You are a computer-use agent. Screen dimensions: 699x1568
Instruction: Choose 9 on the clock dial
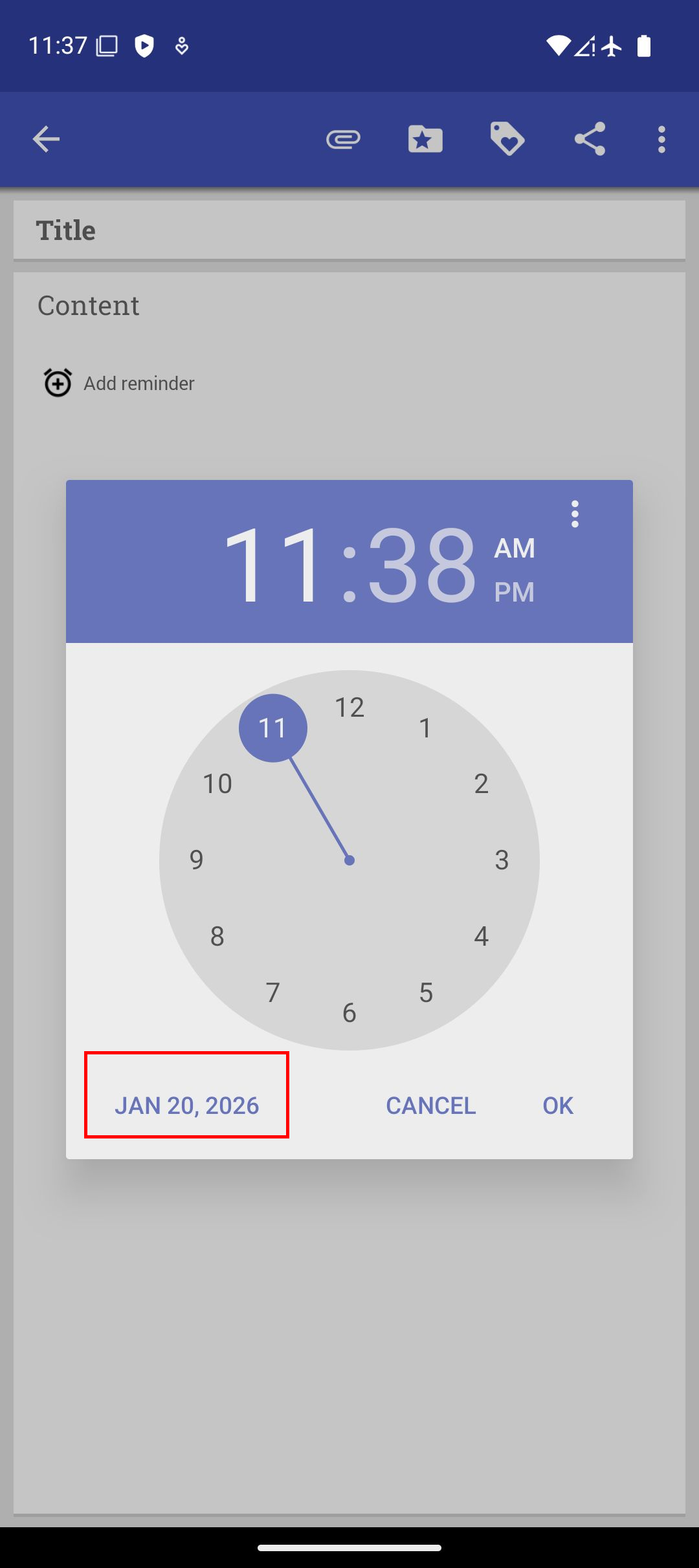tap(197, 860)
